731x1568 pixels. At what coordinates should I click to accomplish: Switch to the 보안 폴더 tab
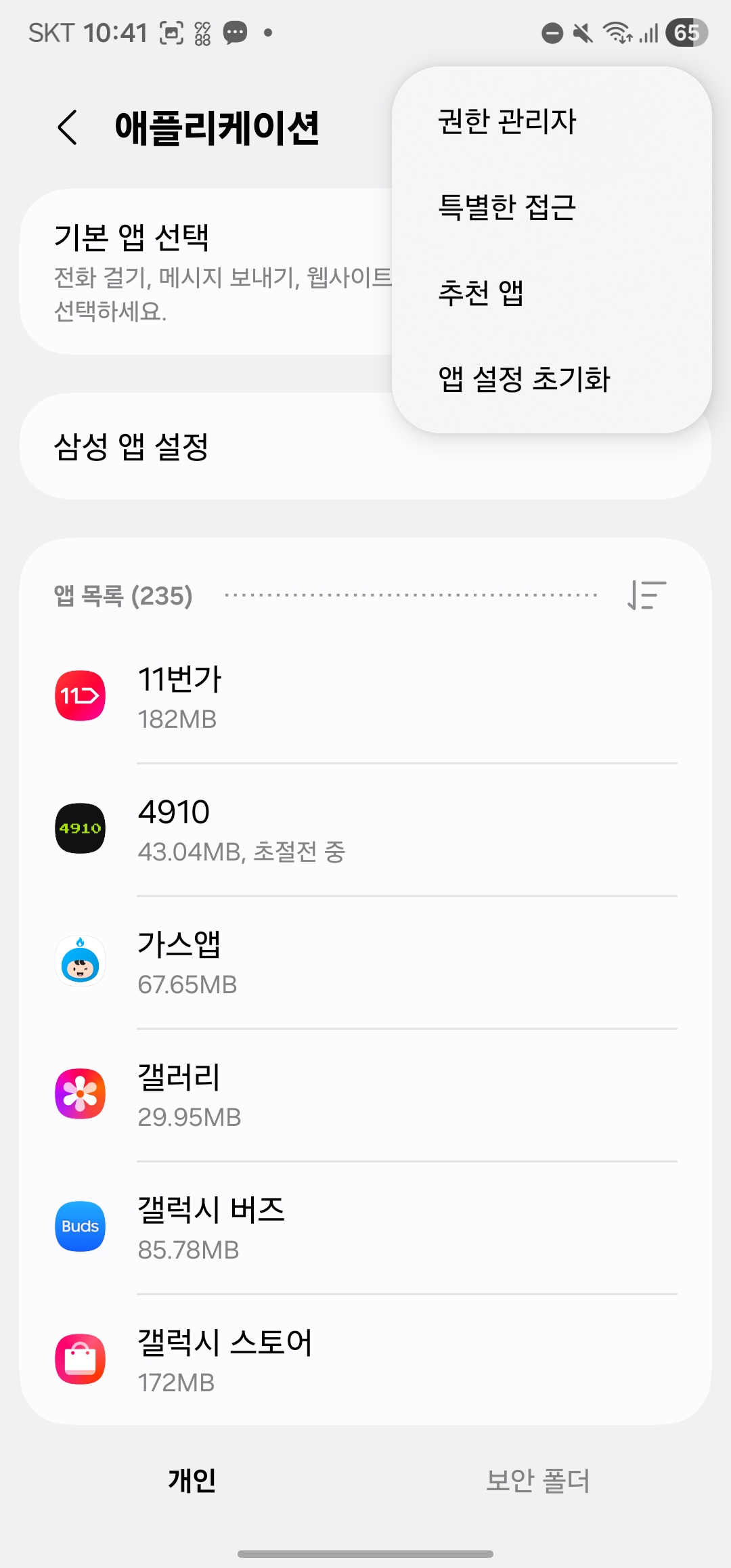click(x=538, y=1480)
